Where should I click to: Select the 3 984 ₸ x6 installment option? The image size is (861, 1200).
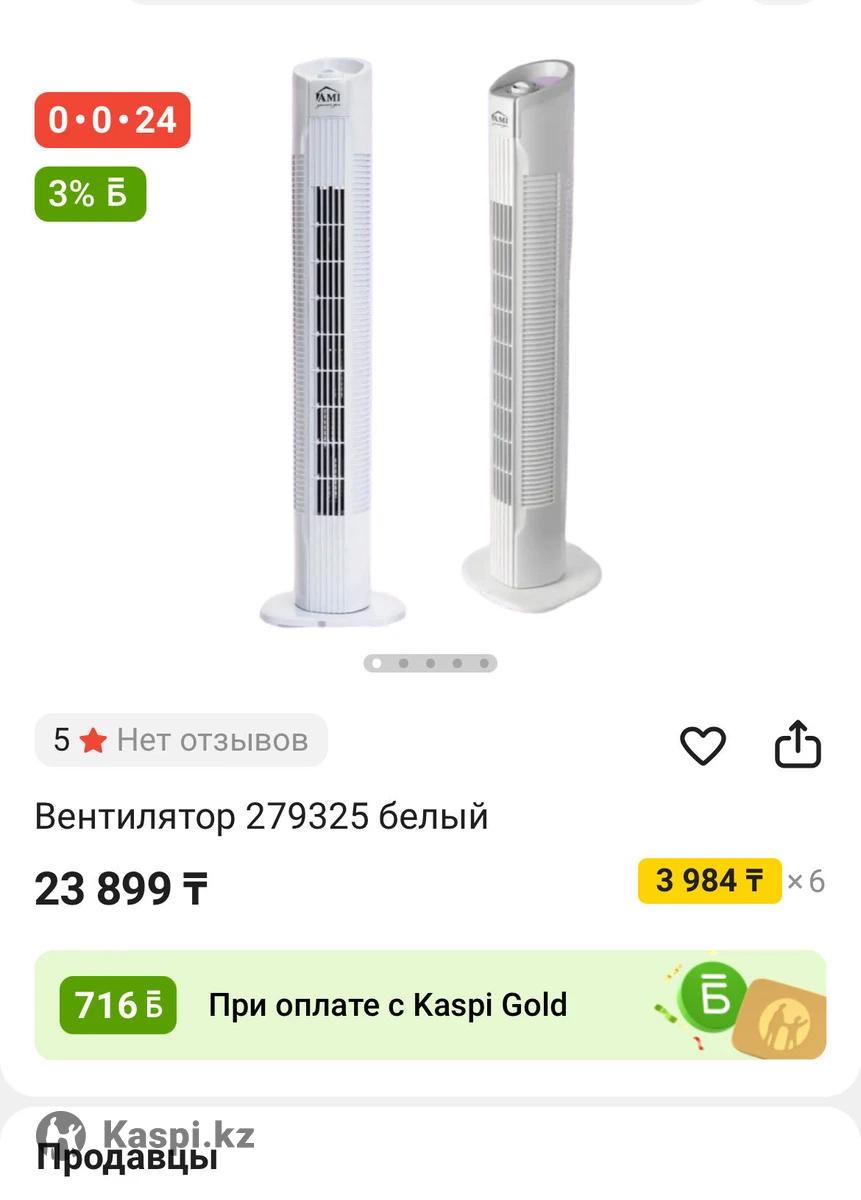tap(710, 881)
